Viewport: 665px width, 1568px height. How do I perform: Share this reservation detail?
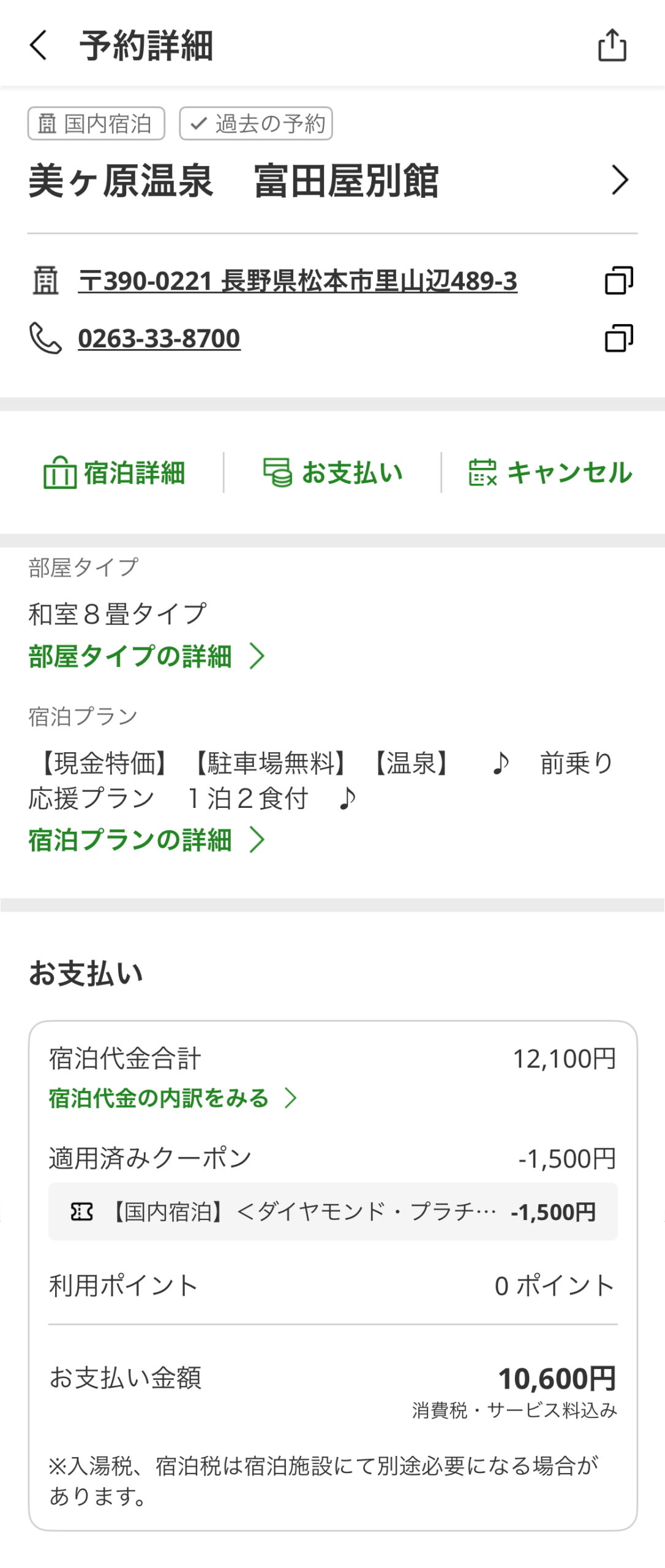click(x=612, y=45)
